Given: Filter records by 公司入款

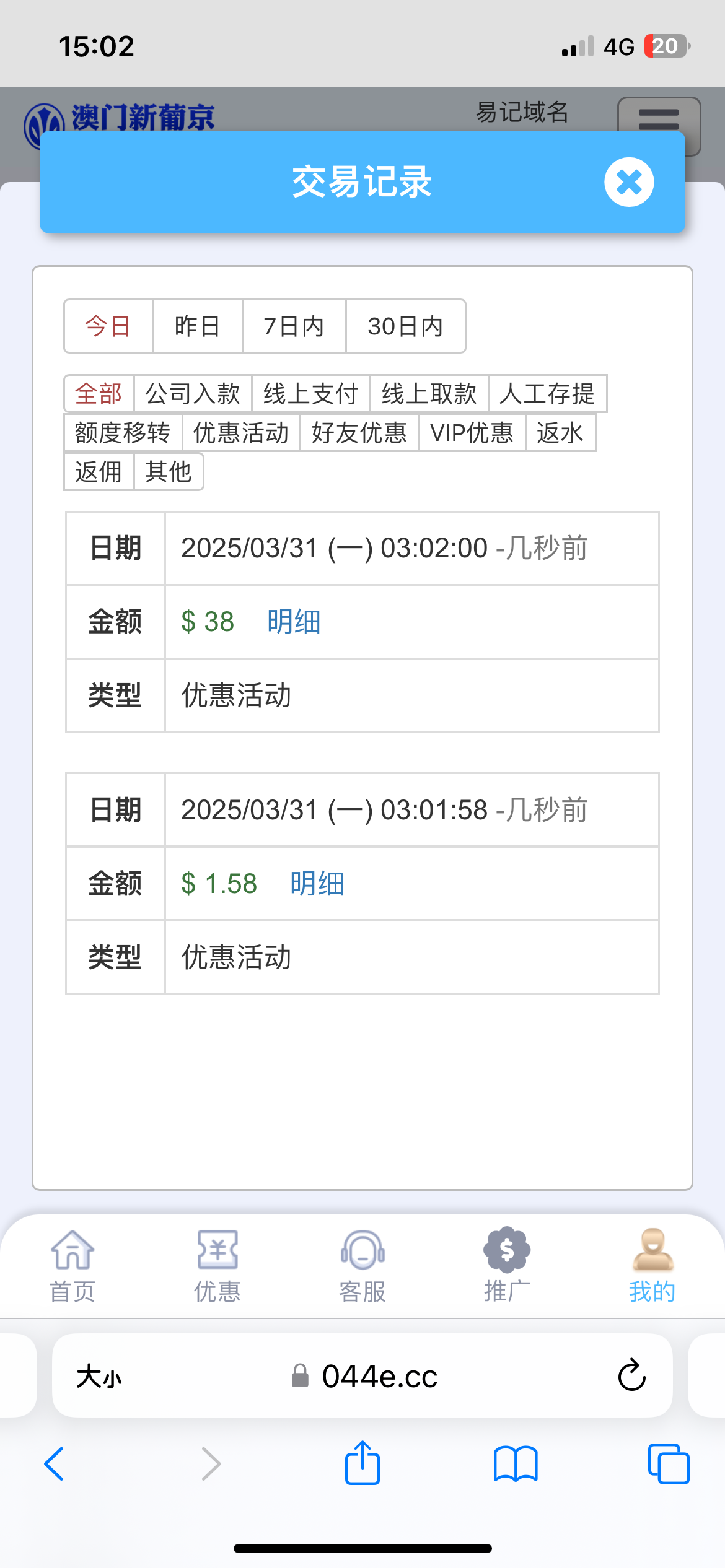Looking at the screenshot, I should 193,394.
